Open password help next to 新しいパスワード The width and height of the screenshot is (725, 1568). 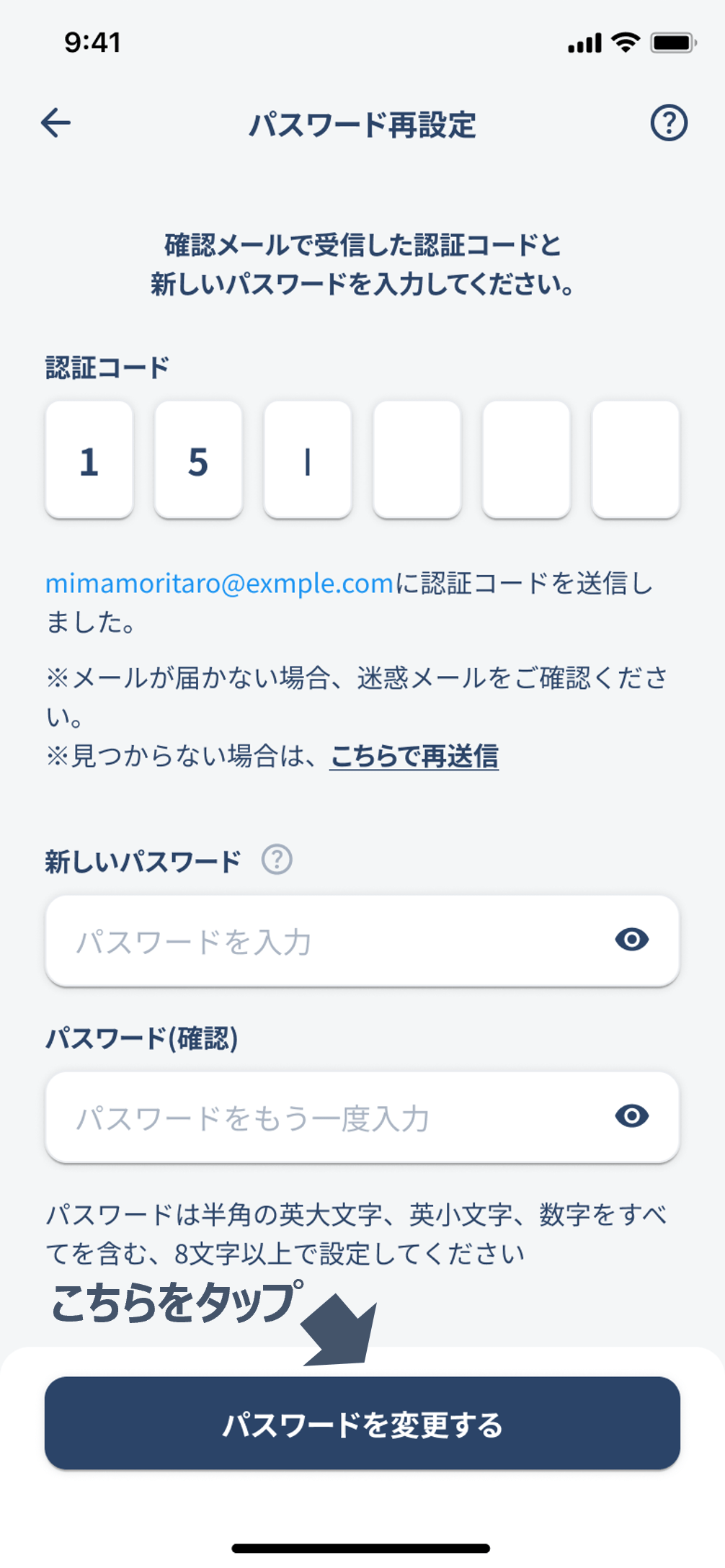(x=277, y=860)
